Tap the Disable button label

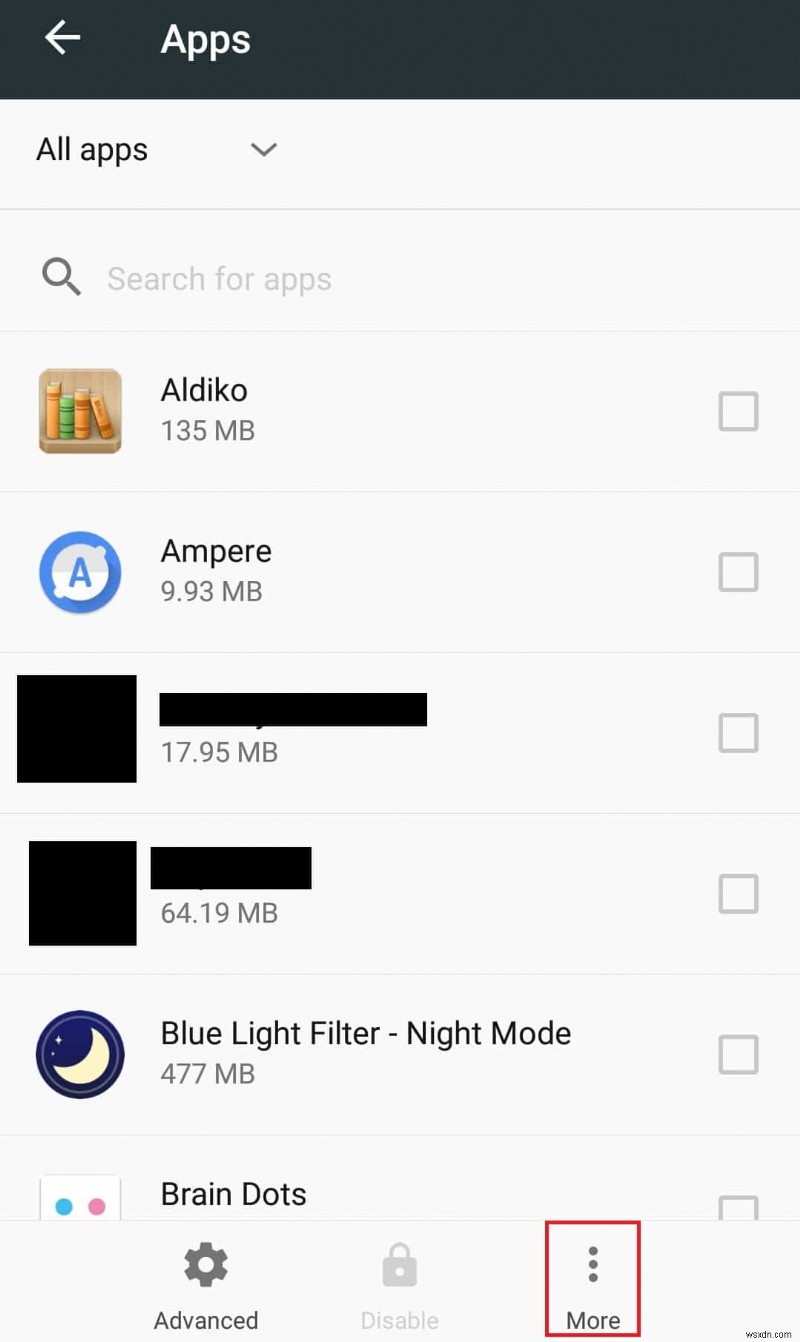pyautogui.click(x=399, y=1320)
